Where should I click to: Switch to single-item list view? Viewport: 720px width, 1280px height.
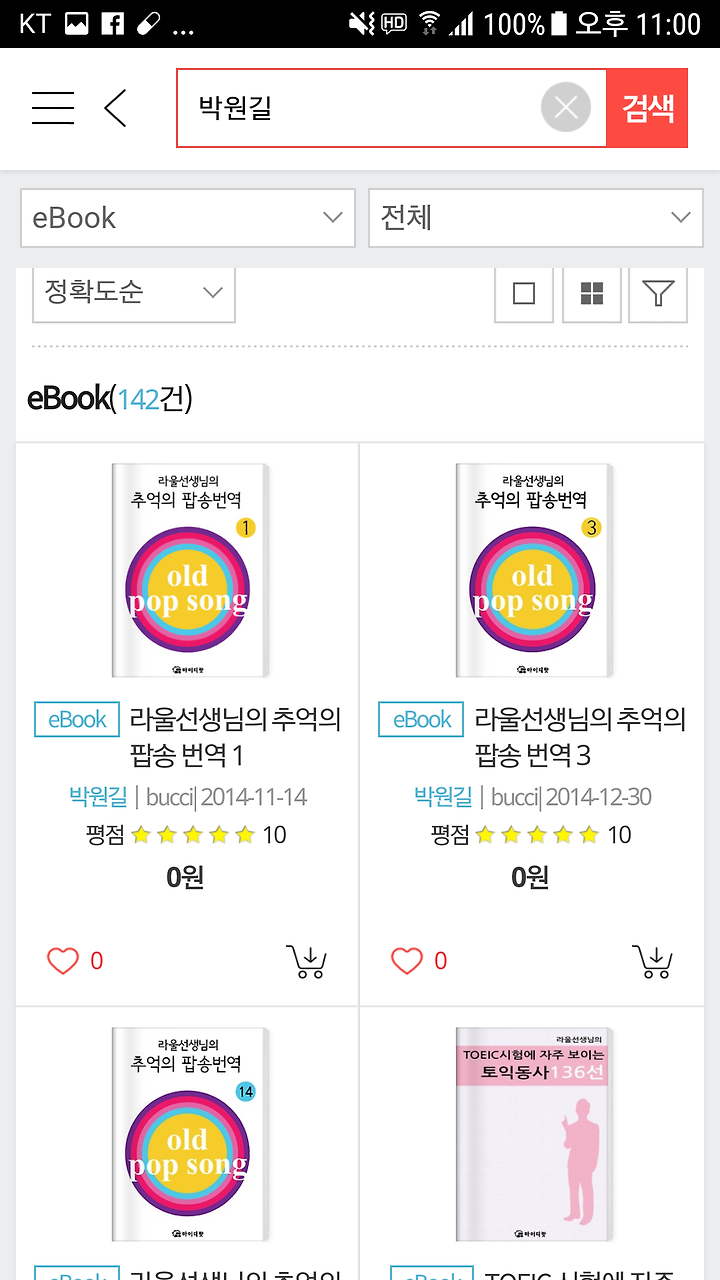point(524,293)
